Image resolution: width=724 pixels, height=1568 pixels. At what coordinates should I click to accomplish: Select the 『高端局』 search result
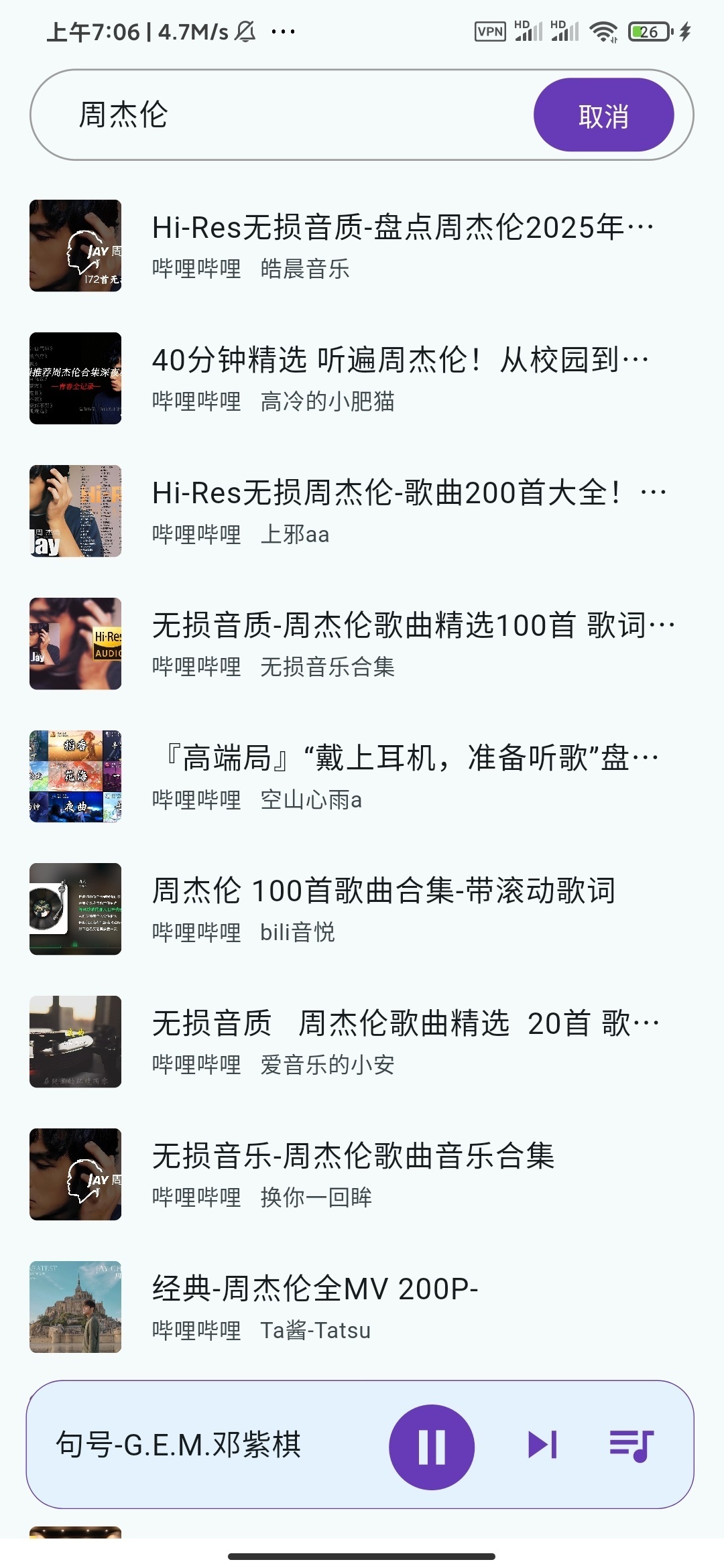(x=402, y=757)
